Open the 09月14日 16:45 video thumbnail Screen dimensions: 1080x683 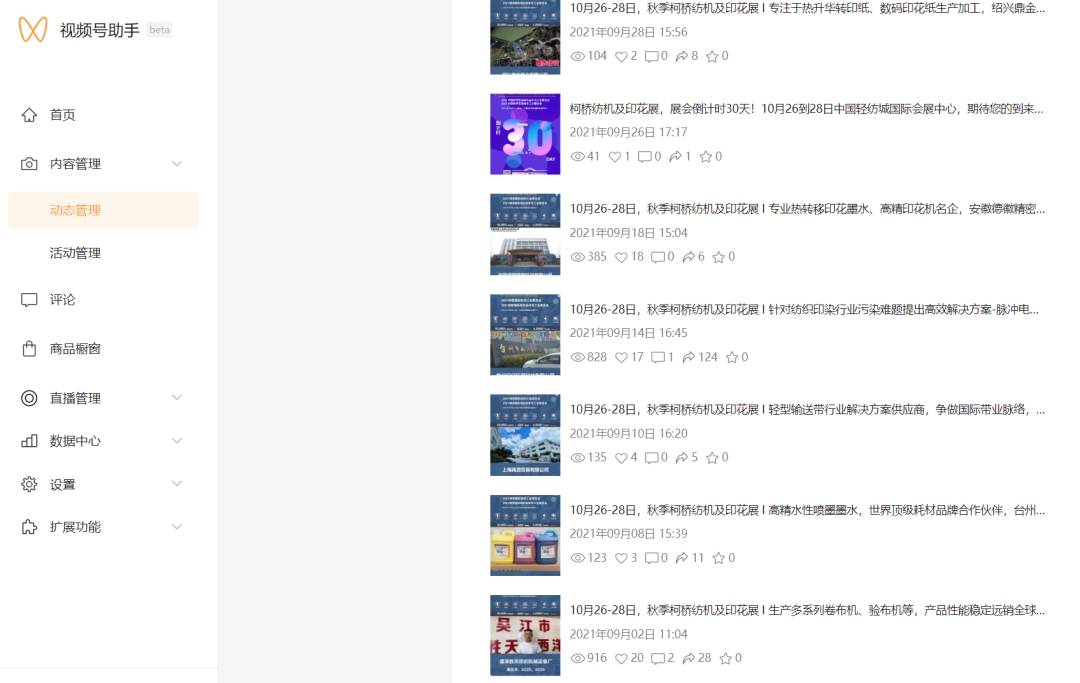(x=525, y=334)
